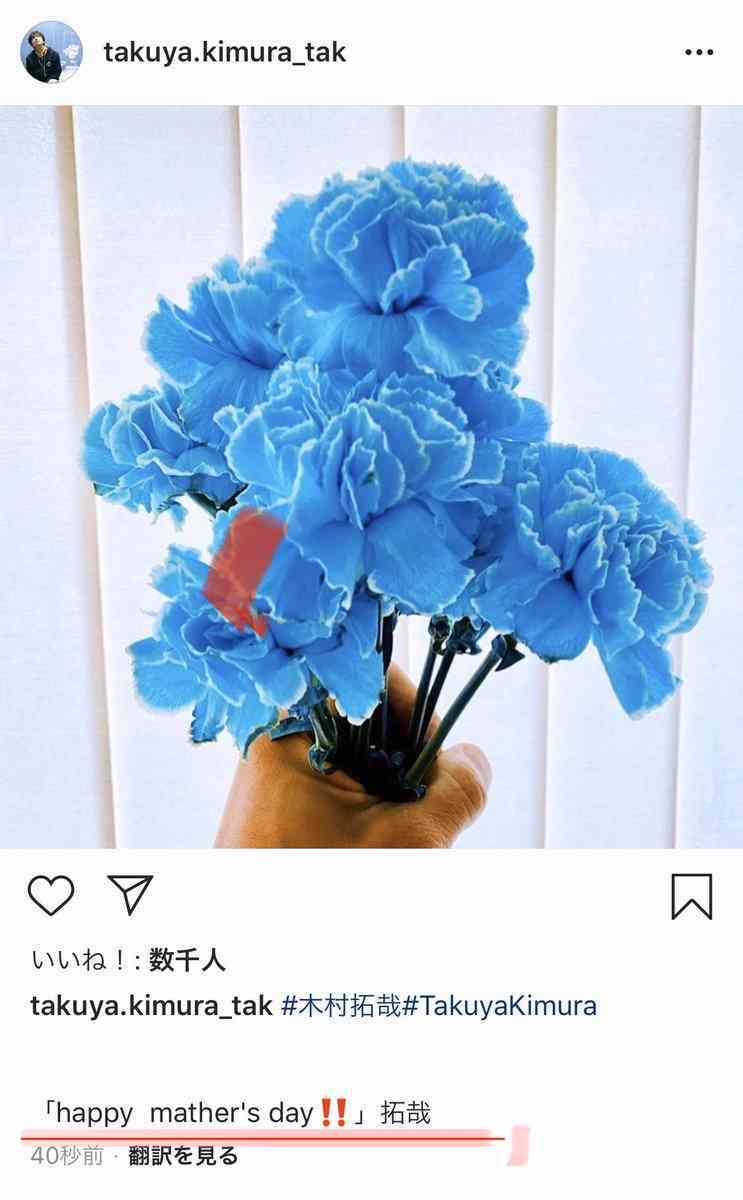743x1200 pixels.
Task: View the list of likes 数千人
Action: point(187,961)
